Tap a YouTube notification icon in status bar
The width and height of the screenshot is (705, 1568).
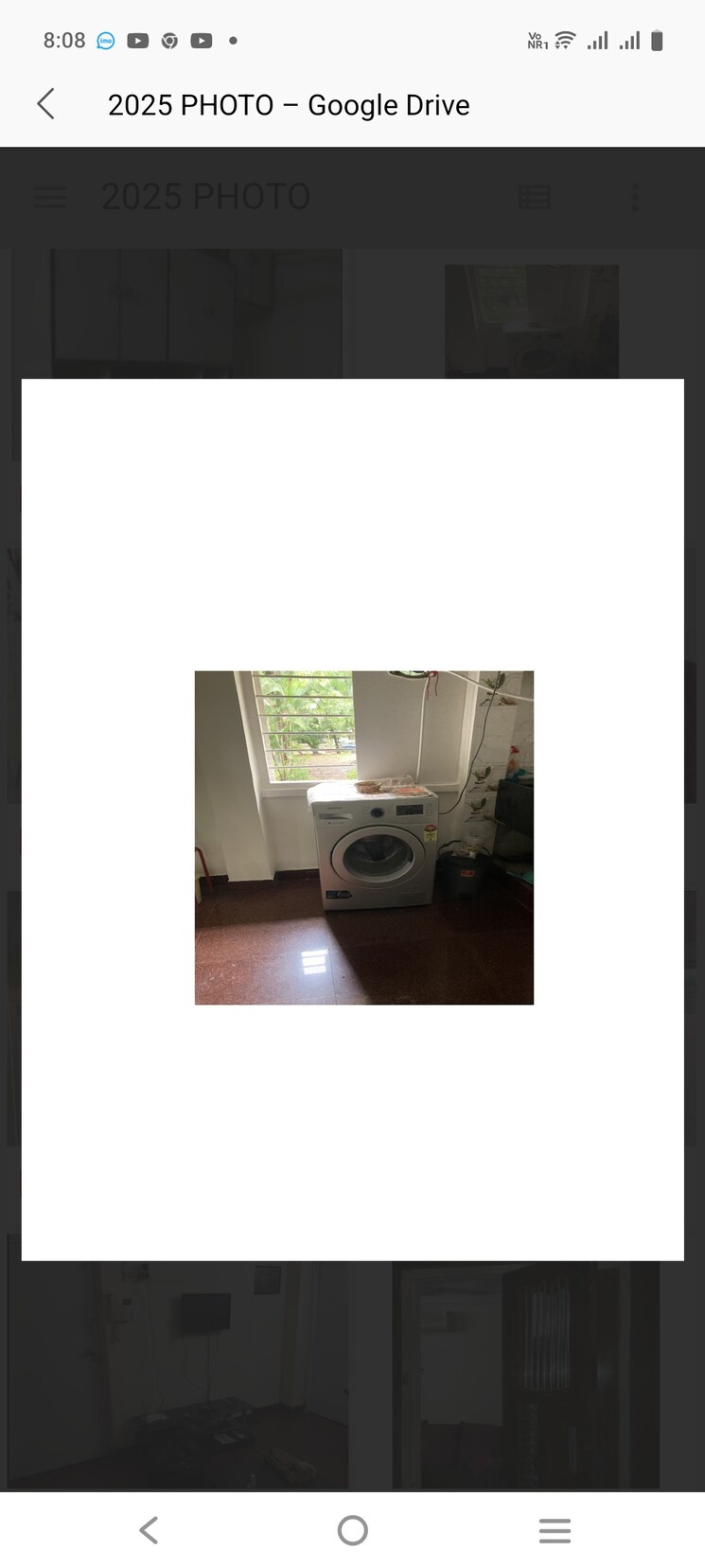(x=137, y=40)
